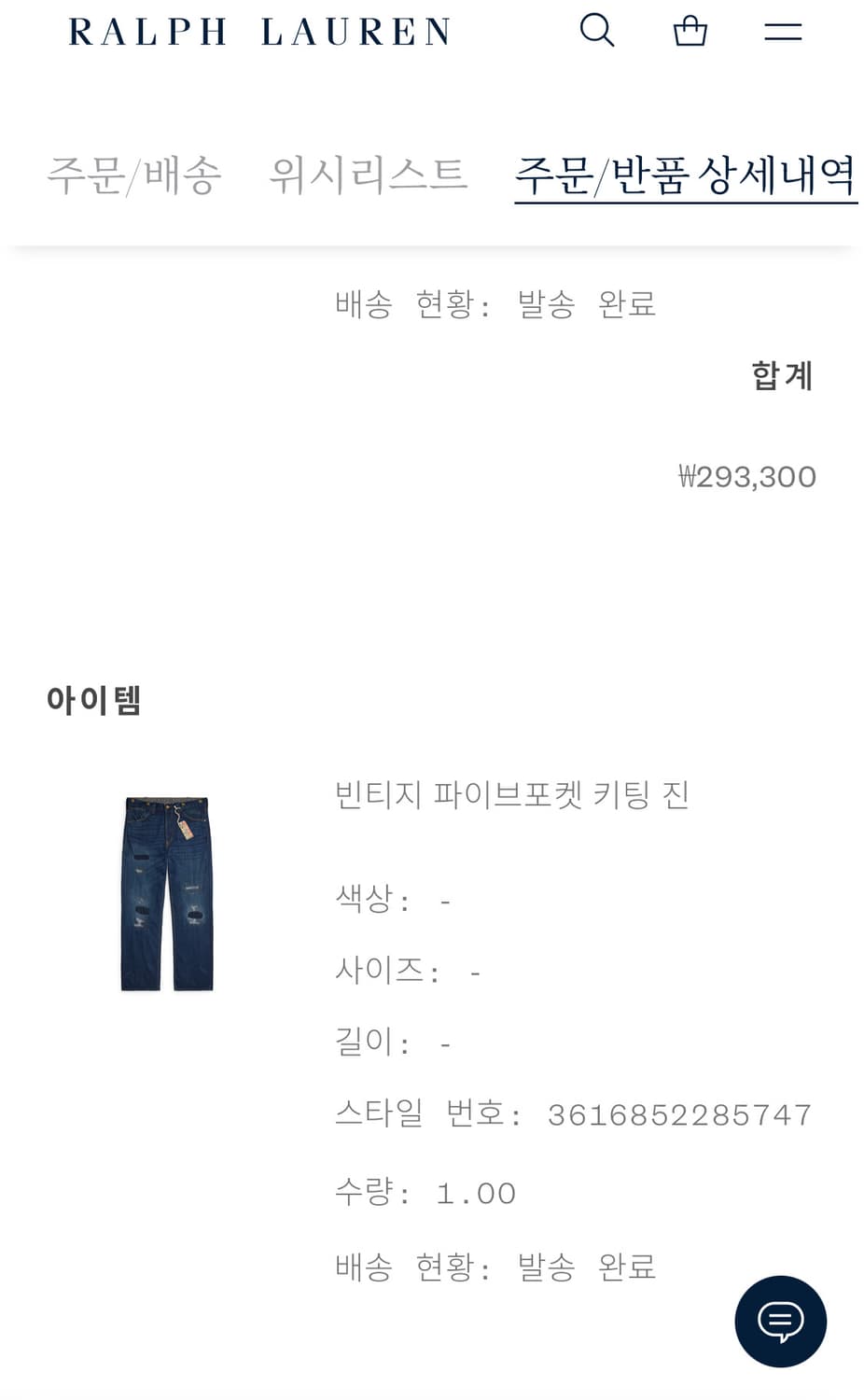Click the 수량 quantity value
This screenshot has height=1400, width=864.
pyautogui.click(x=476, y=1192)
